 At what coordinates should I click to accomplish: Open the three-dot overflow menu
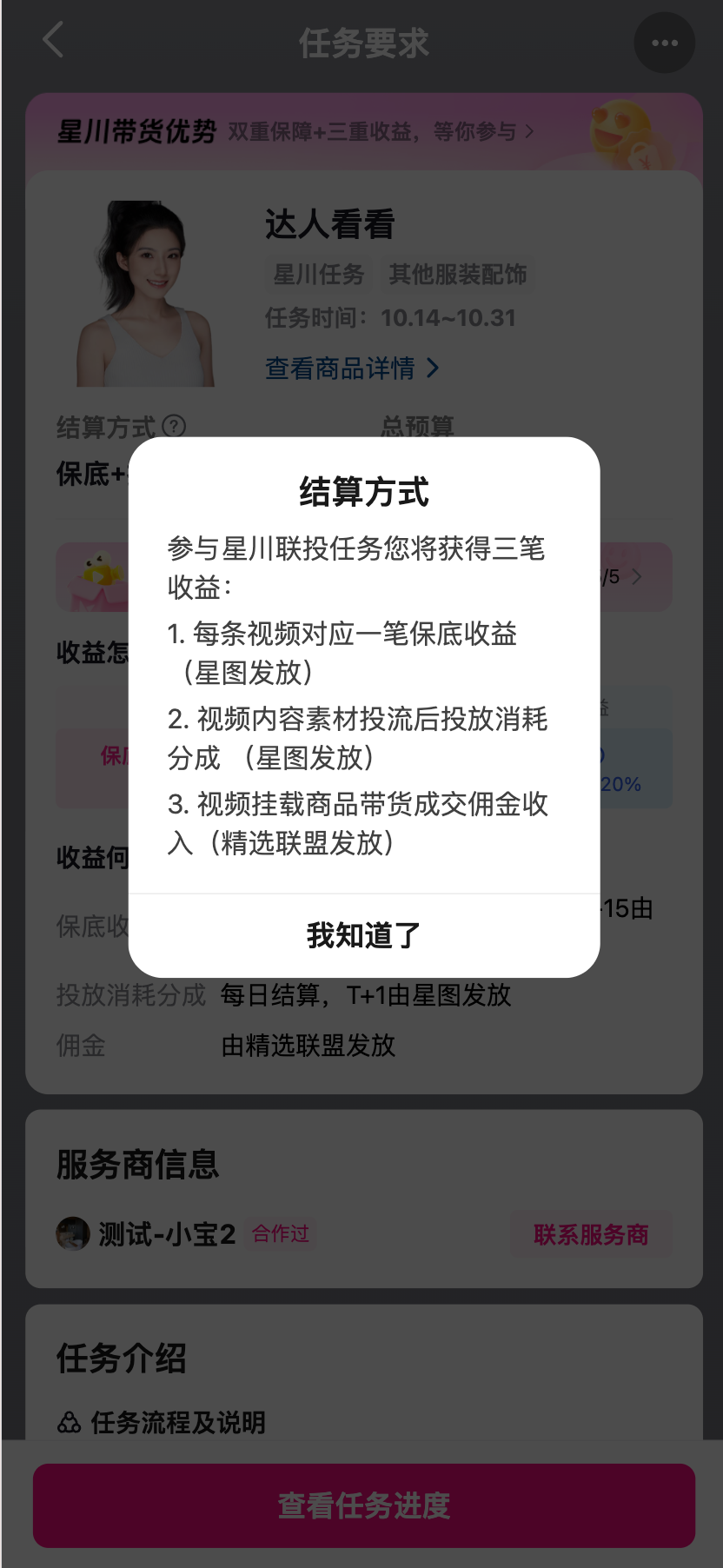coord(664,43)
